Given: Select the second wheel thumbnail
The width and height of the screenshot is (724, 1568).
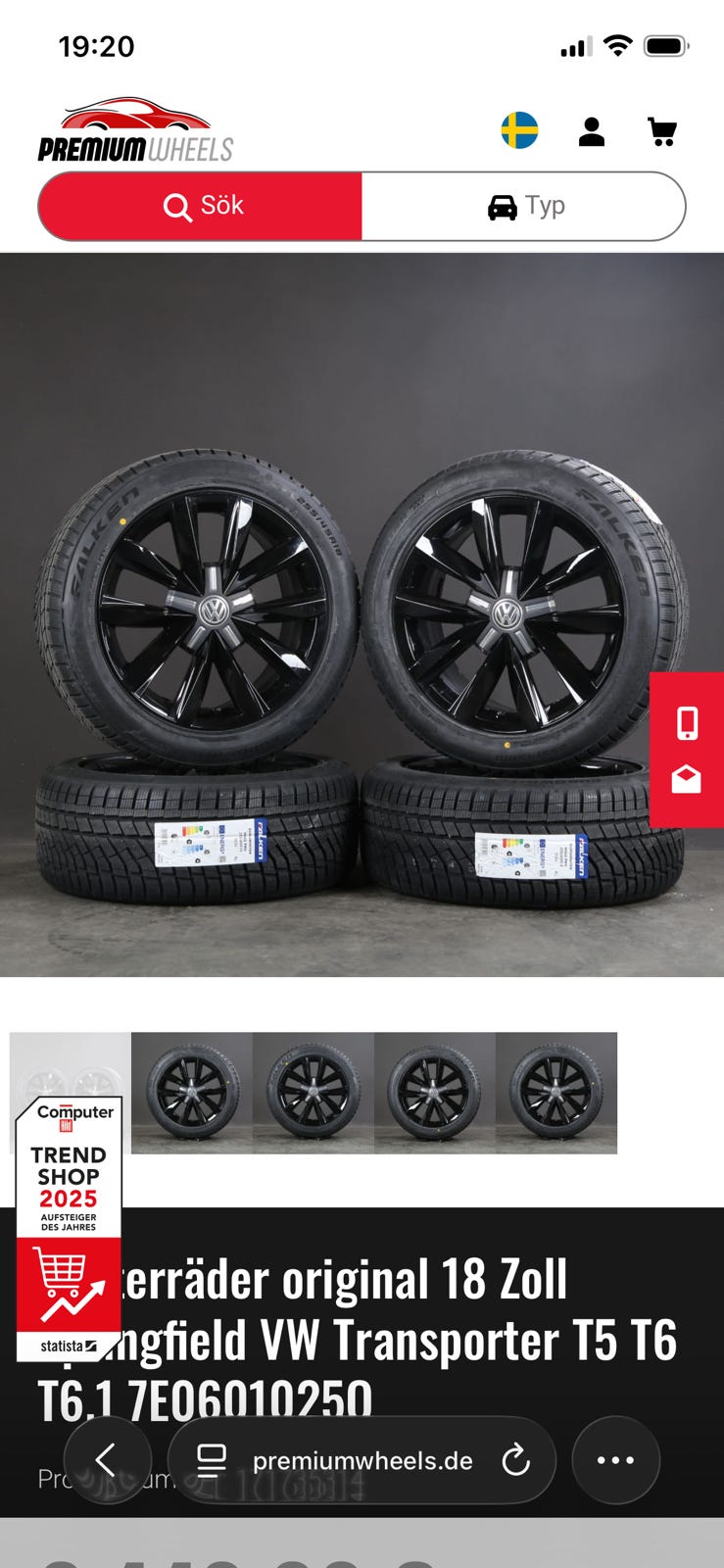Looking at the screenshot, I should pyautogui.click(x=192, y=1093).
